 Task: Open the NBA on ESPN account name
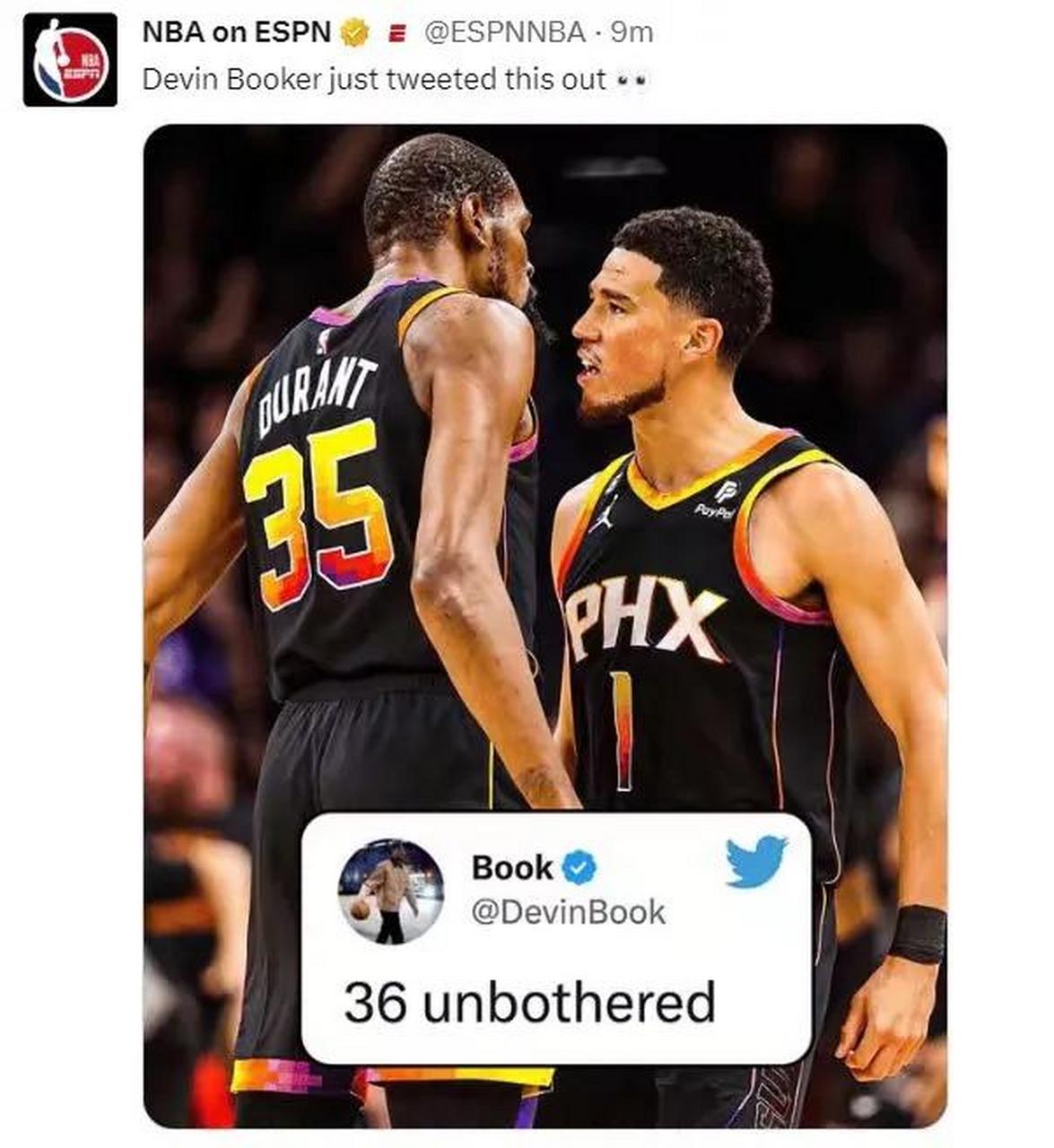click(x=237, y=33)
